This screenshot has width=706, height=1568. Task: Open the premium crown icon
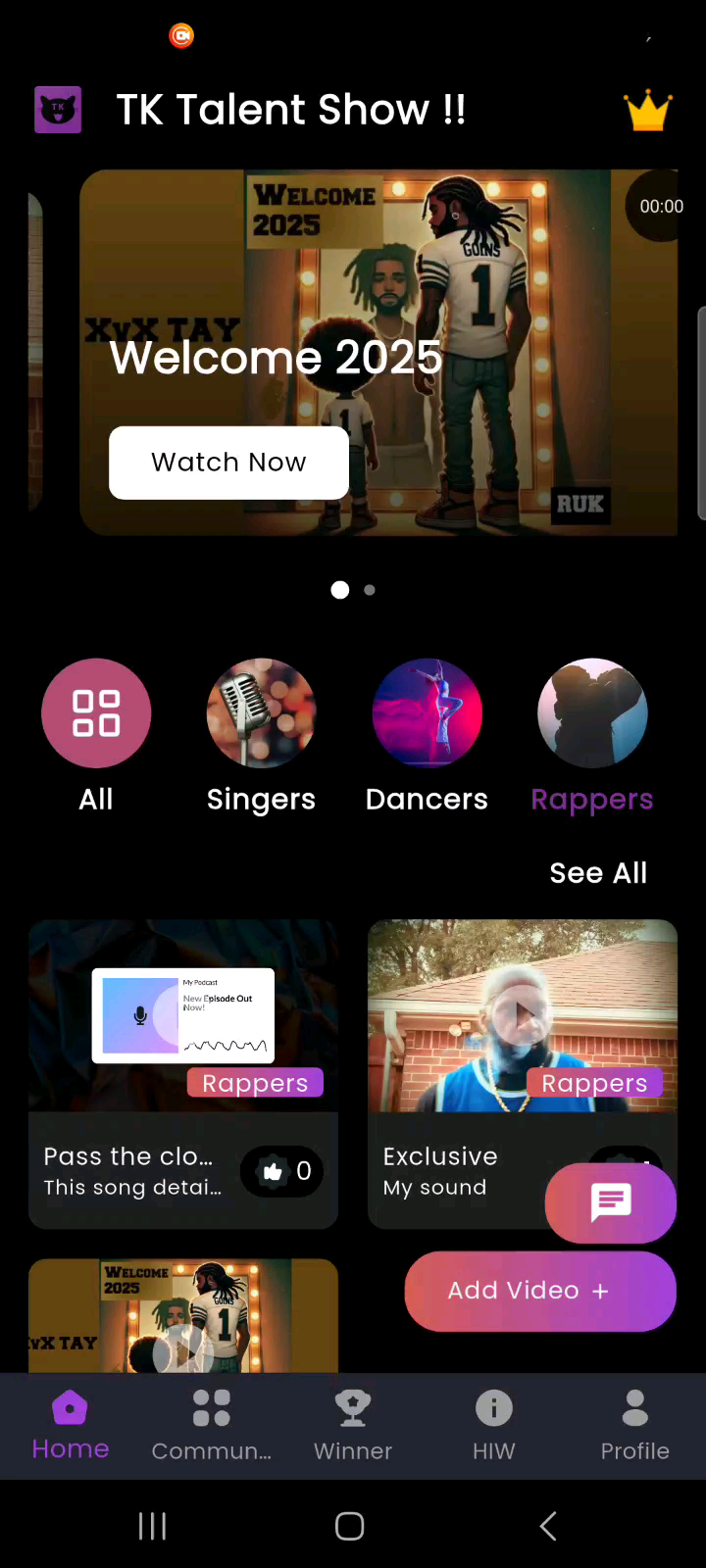648,112
